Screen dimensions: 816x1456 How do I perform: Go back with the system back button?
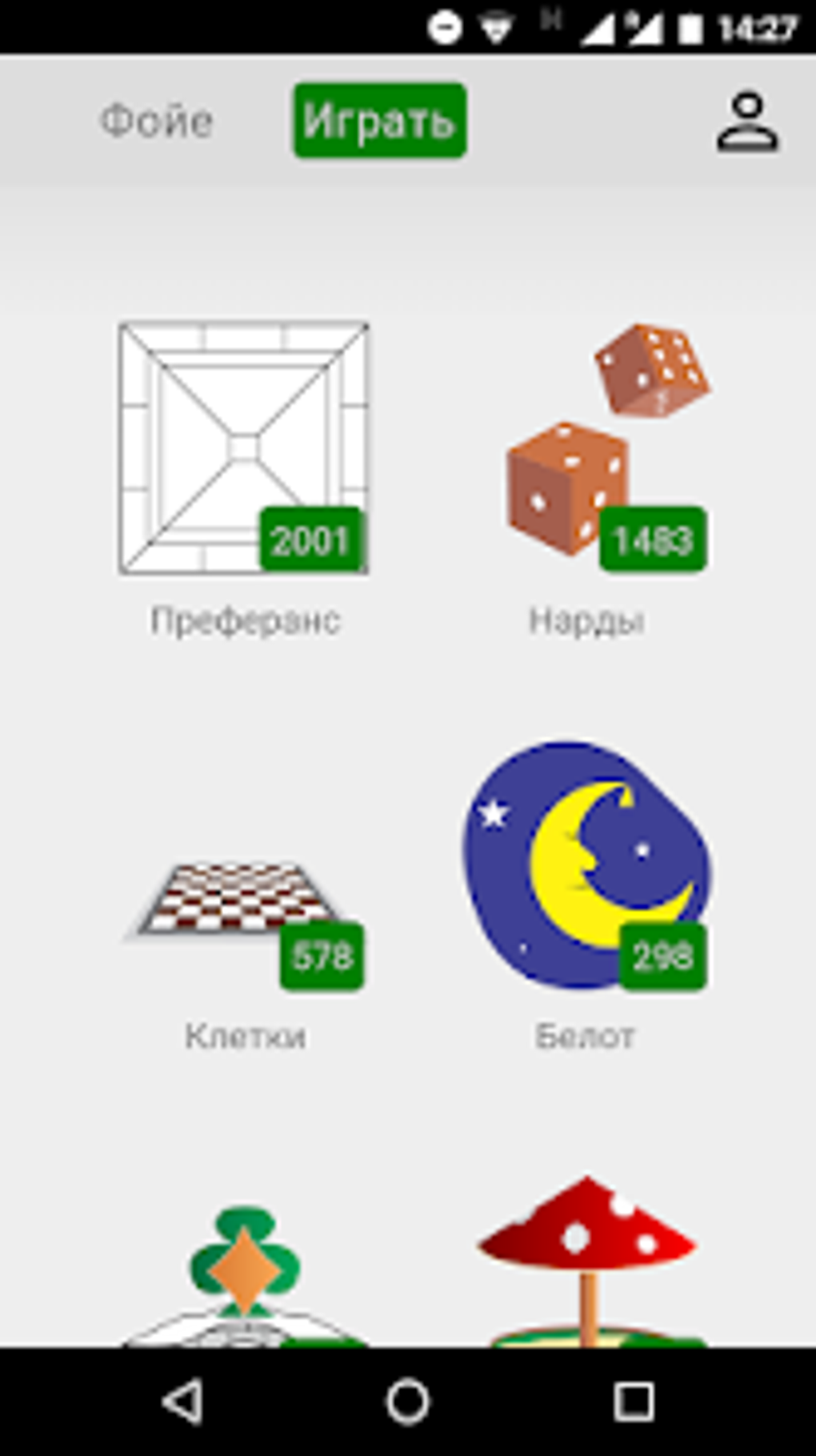coord(183,1402)
